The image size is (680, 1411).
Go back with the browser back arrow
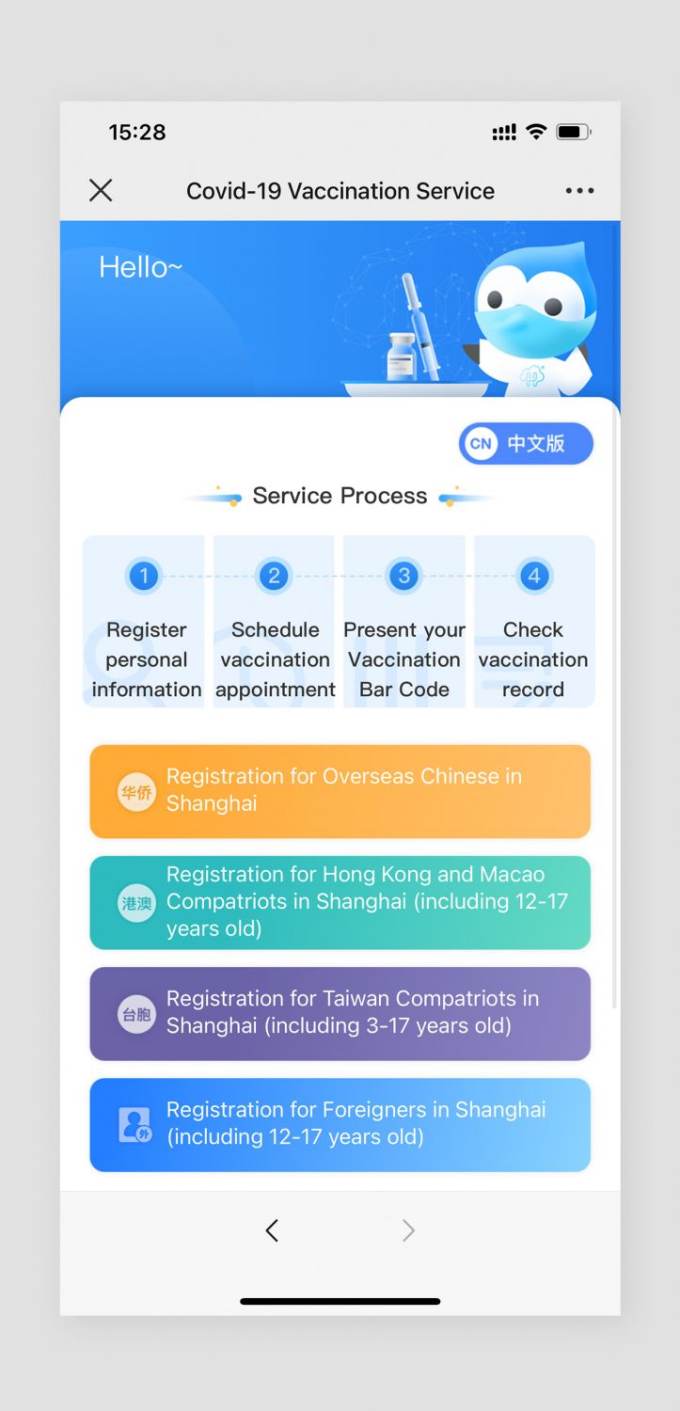click(x=272, y=1231)
